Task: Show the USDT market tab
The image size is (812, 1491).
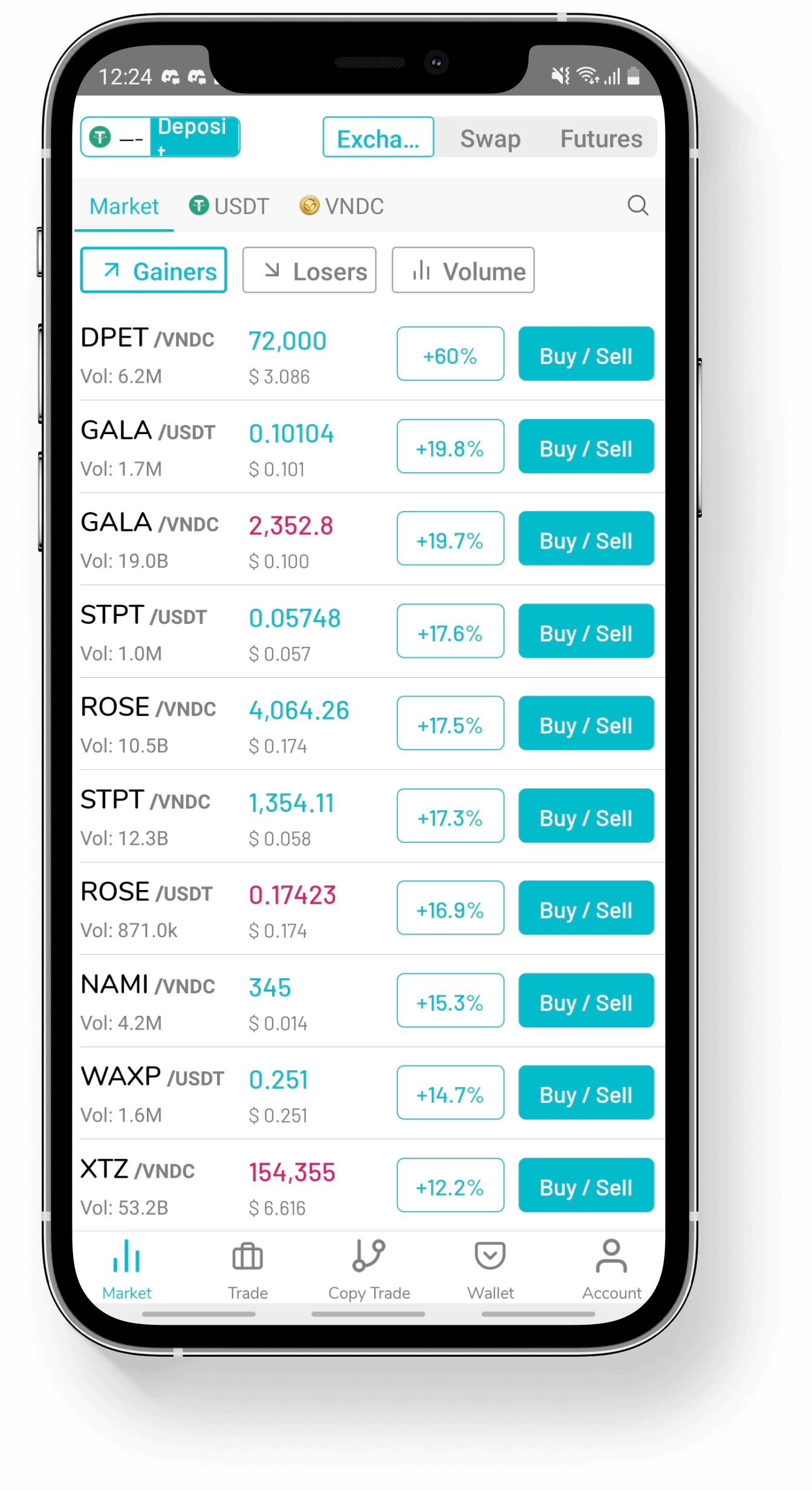Action: pos(229,206)
